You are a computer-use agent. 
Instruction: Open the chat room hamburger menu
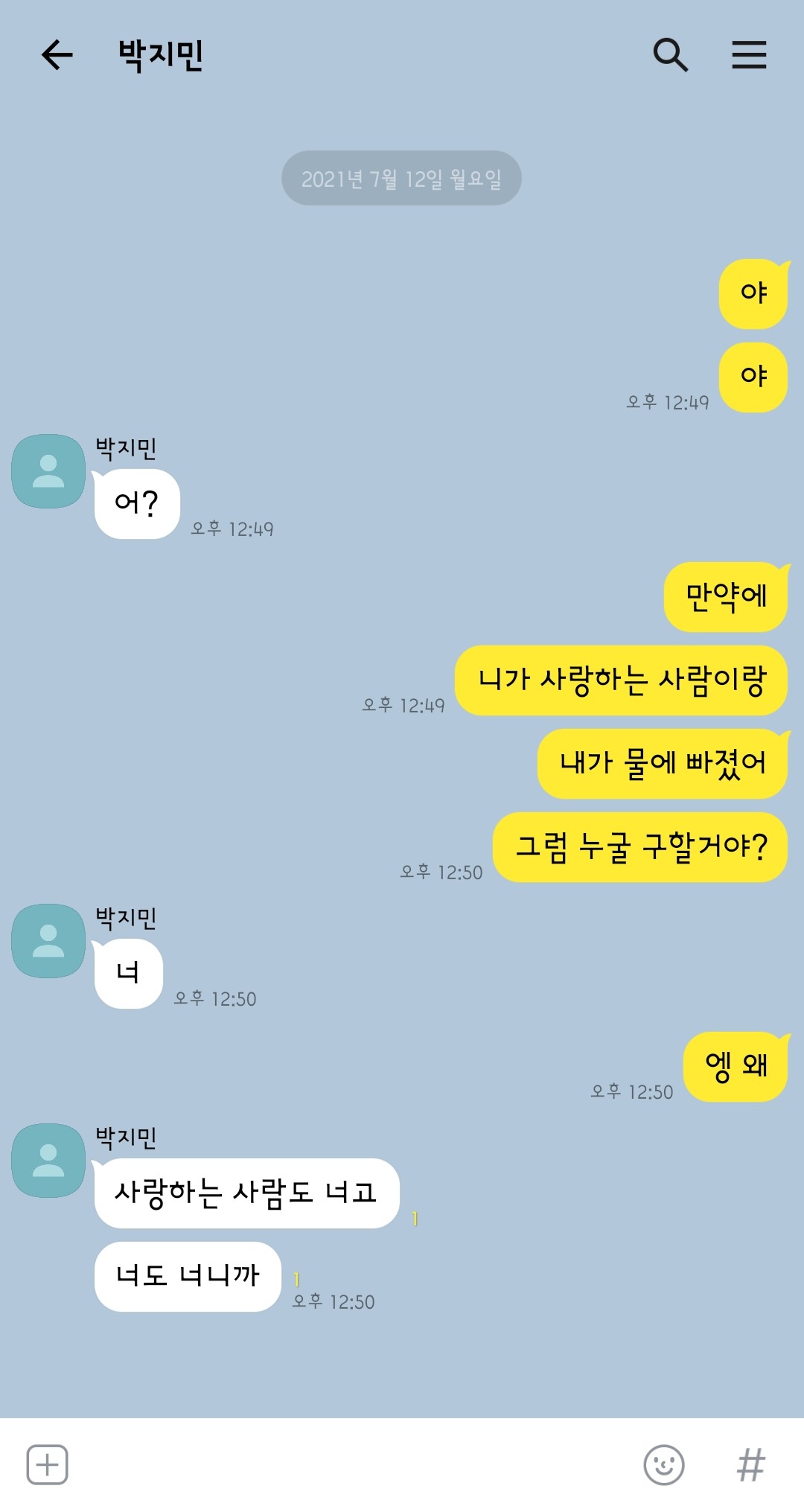tap(749, 55)
